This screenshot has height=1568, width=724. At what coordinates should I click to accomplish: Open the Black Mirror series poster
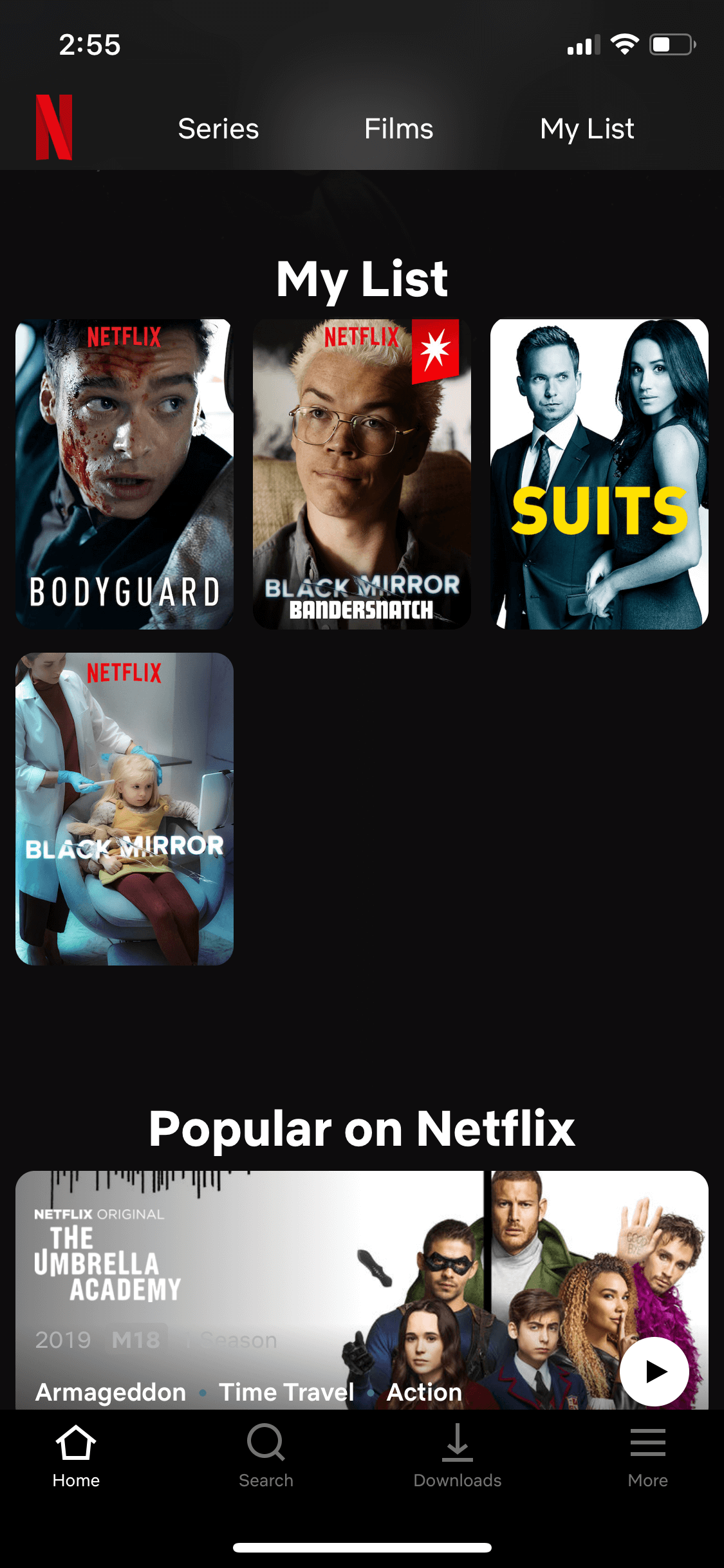pos(124,809)
